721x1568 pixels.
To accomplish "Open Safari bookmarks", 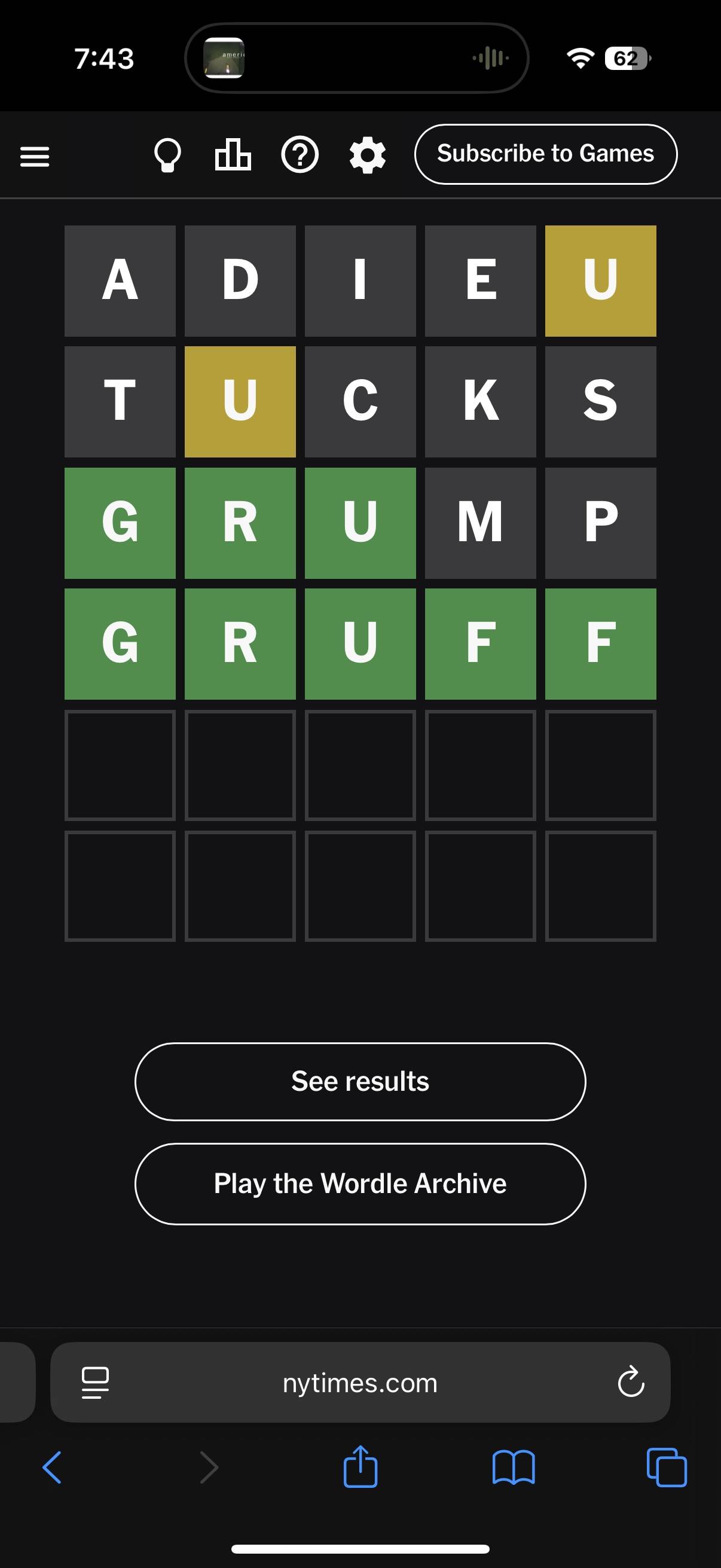I will click(x=514, y=1468).
